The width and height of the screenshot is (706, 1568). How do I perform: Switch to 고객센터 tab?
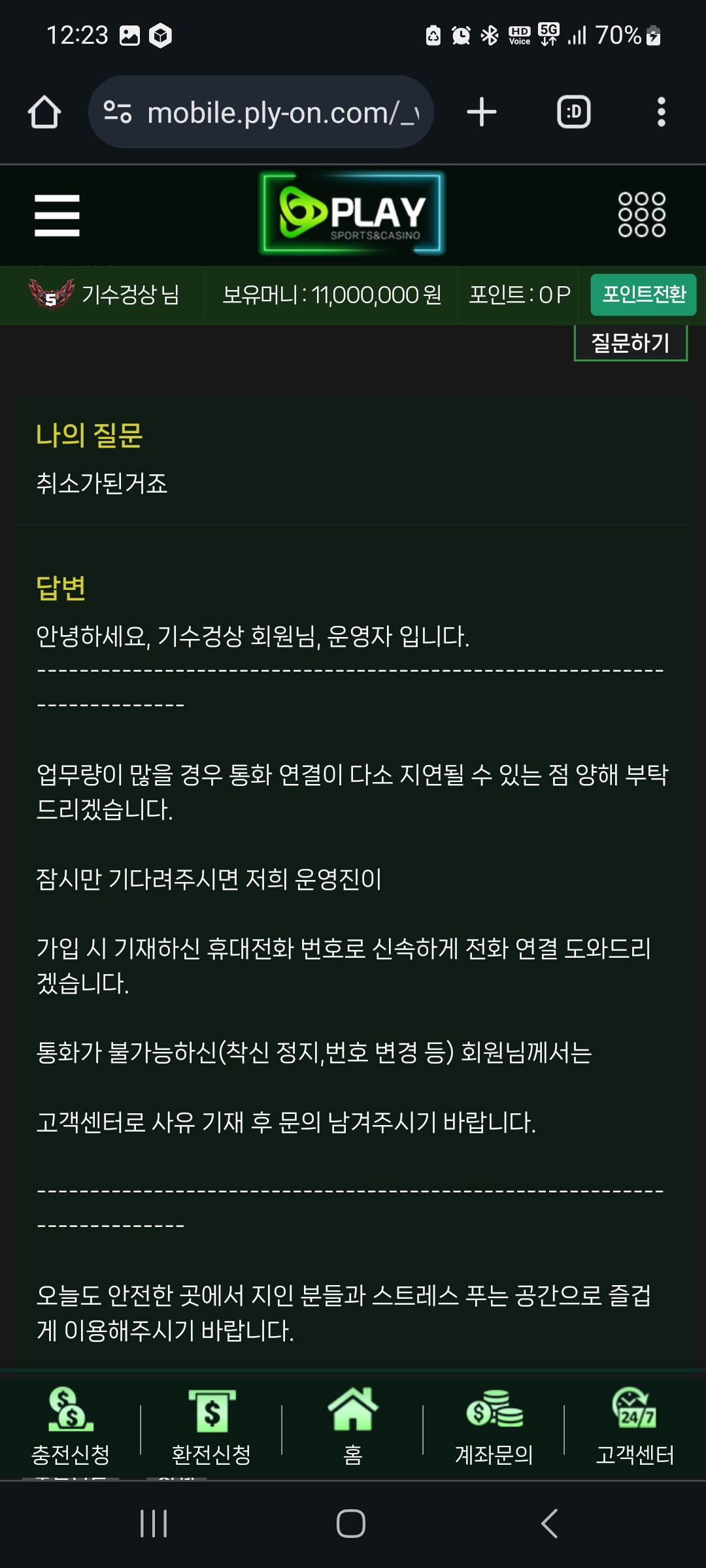point(635,1426)
